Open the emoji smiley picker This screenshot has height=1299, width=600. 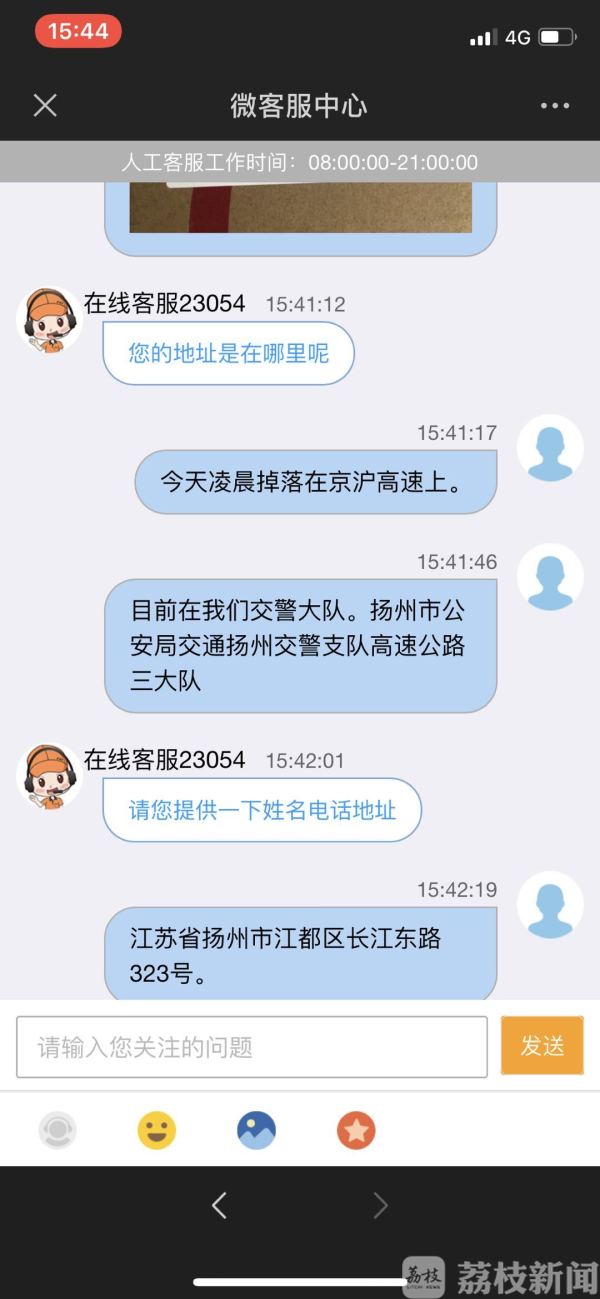click(x=157, y=1131)
